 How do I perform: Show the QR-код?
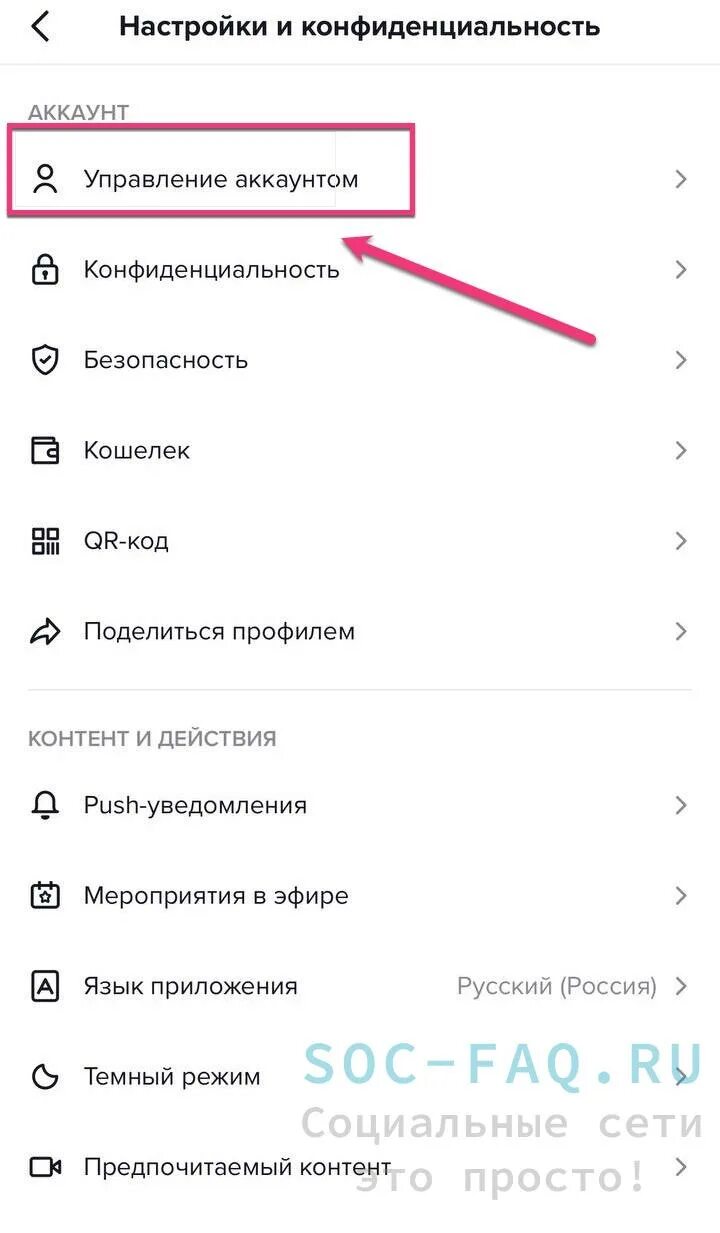[360, 541]
